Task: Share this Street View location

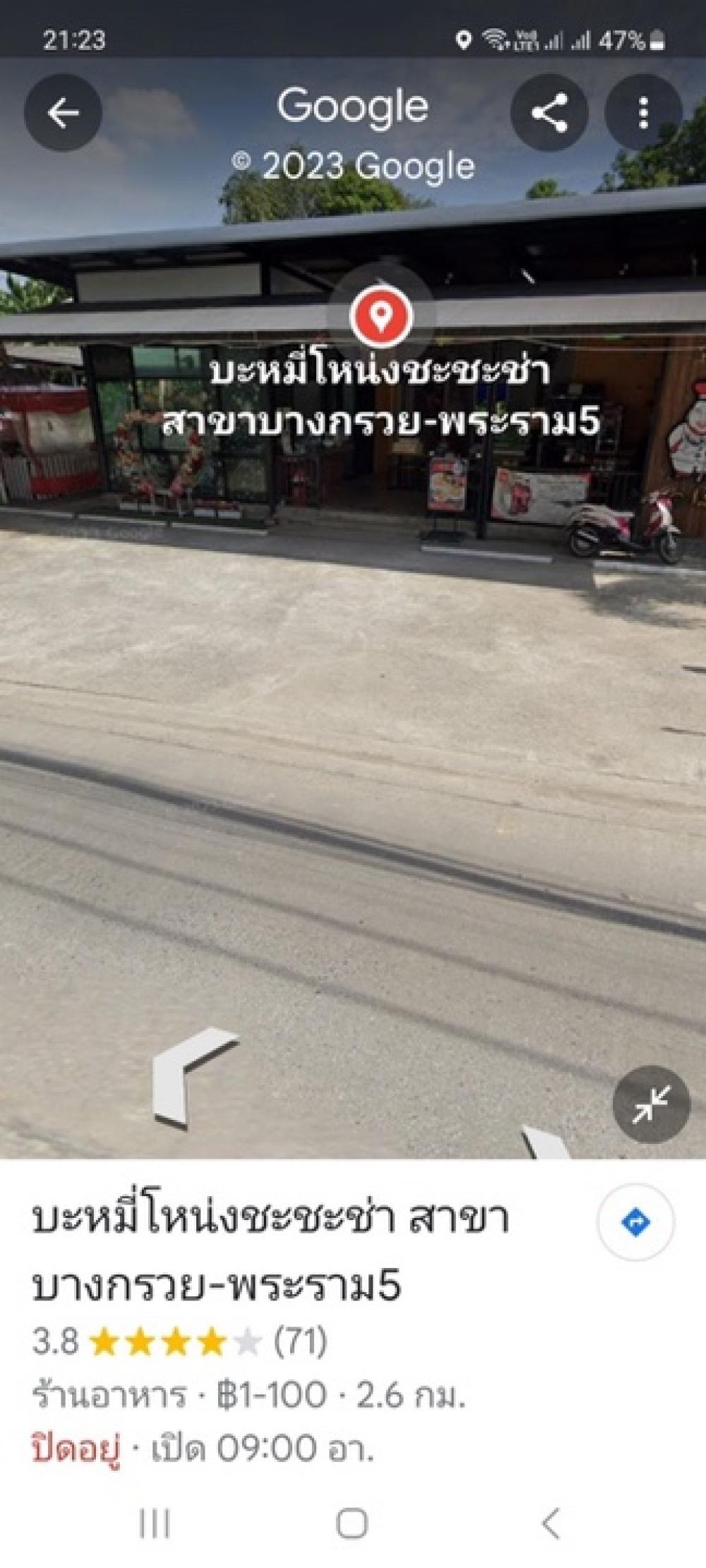Action: pos(549,113)
